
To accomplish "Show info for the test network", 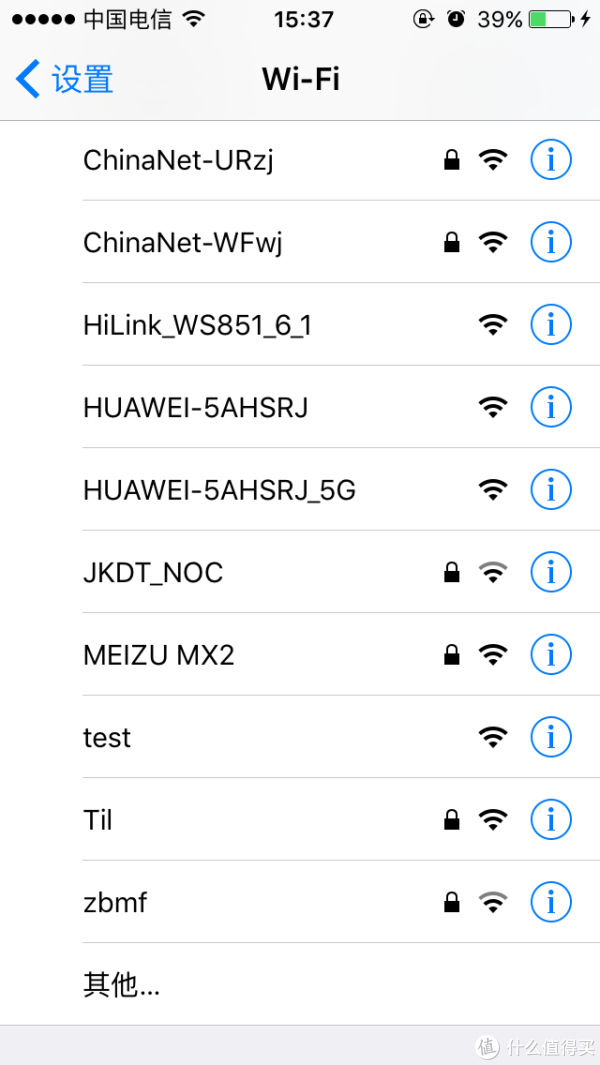I will tap(550, 737).
